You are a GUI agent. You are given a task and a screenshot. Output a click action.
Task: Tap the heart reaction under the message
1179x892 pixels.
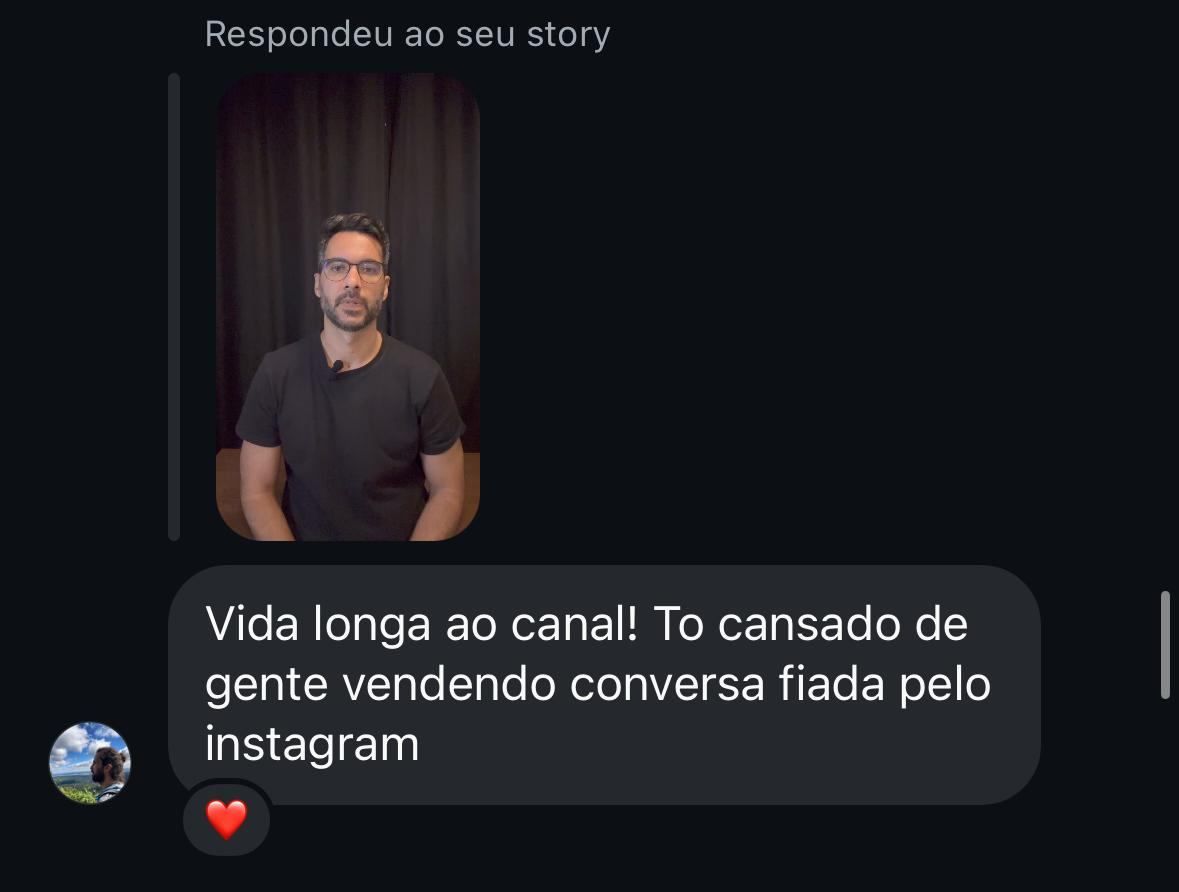pos(226,820)
